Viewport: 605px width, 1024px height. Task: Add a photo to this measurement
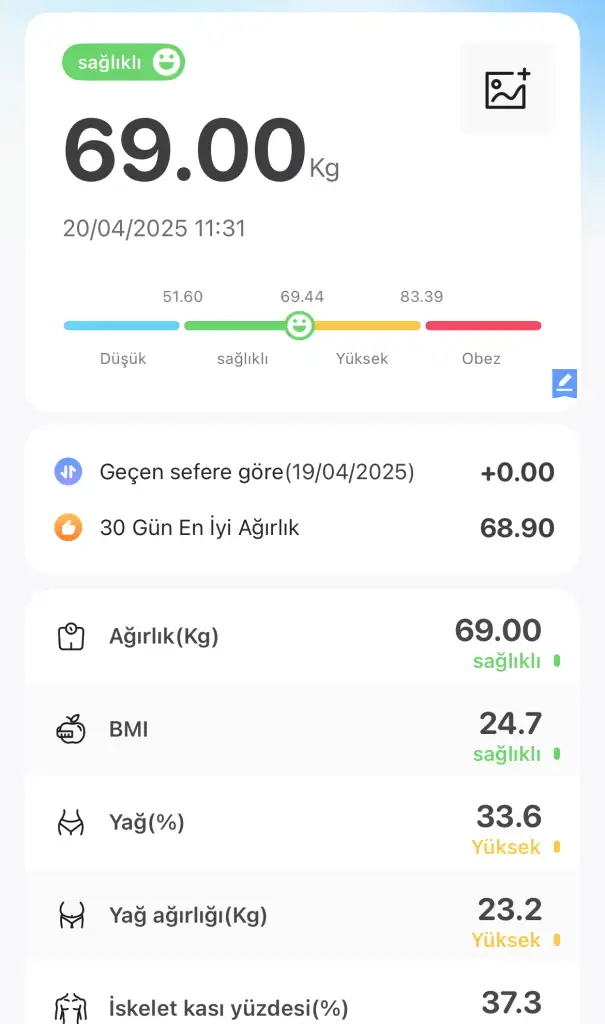coord(507,90)
